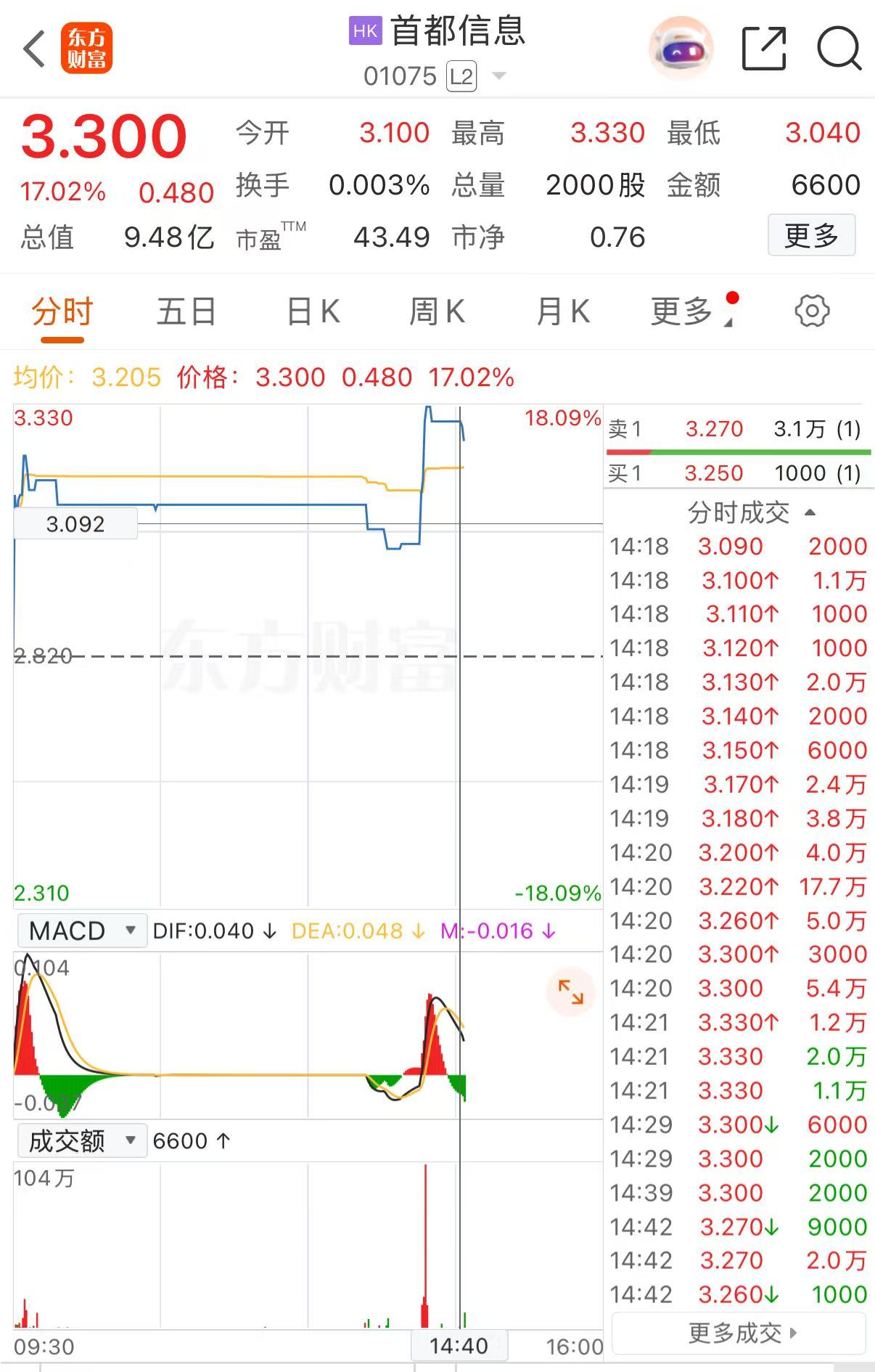Screen dimensions: 875x1372
Task: Share this stock page
Action: coord(764,49)
